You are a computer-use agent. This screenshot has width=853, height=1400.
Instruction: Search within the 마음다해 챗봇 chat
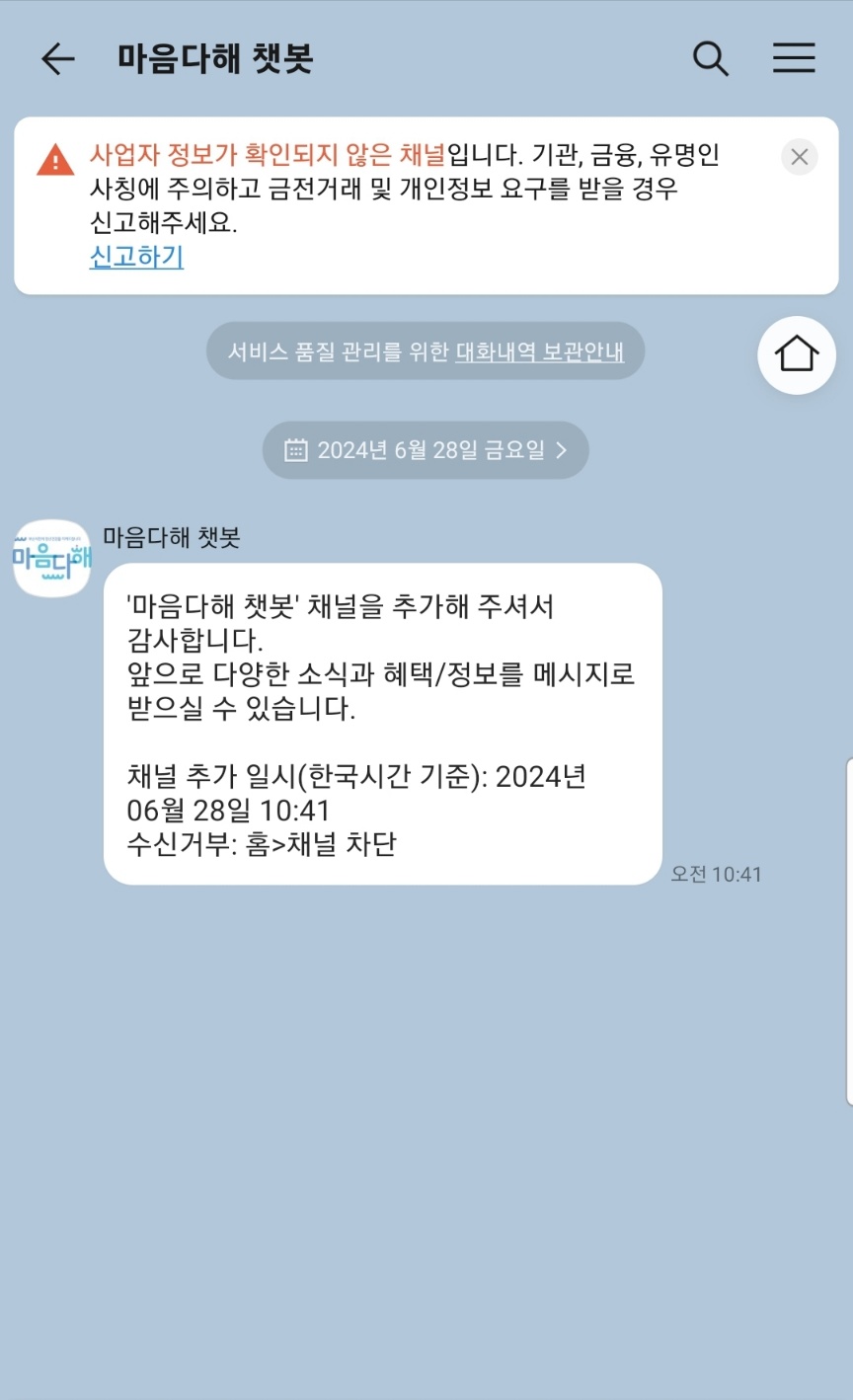point(710,59)
